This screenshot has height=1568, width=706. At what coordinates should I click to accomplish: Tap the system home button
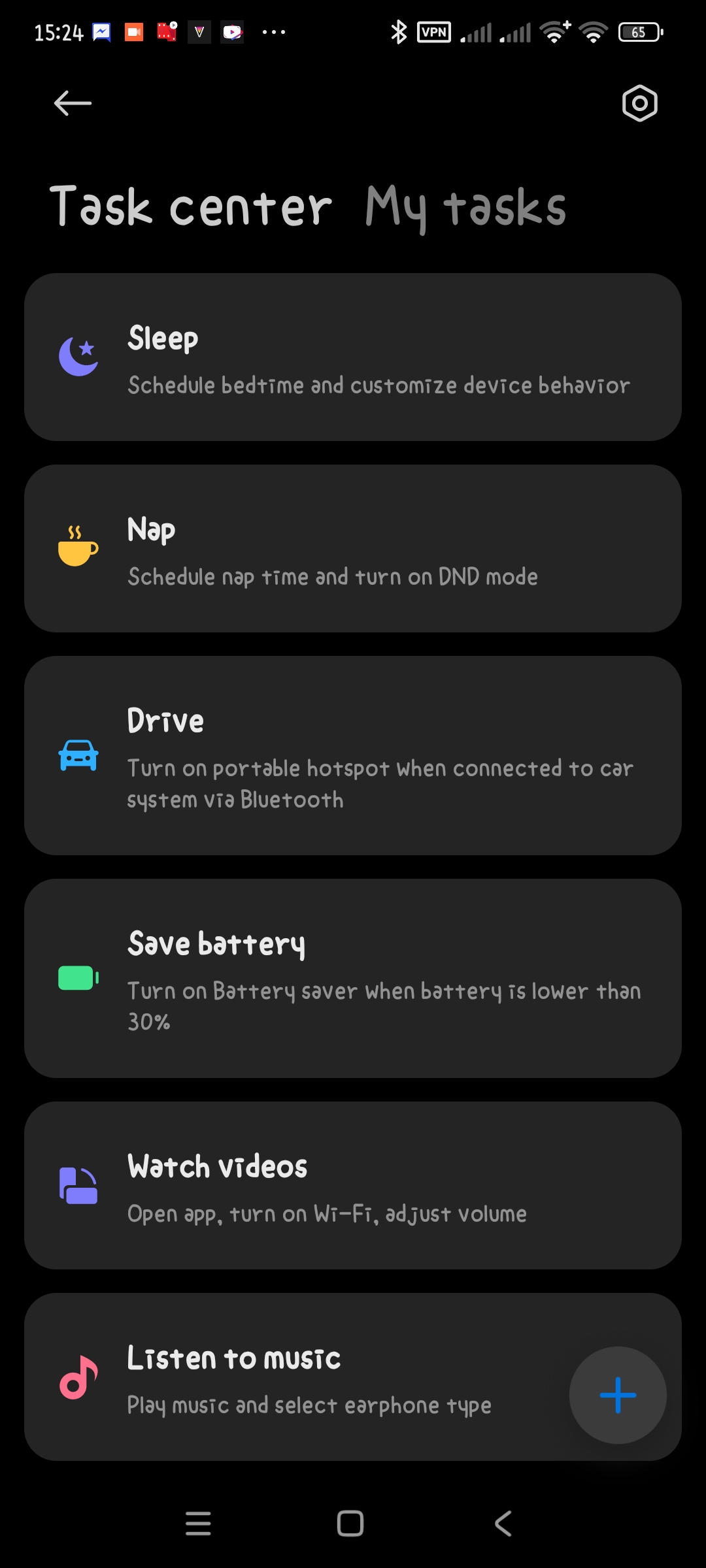(350, 1524)
